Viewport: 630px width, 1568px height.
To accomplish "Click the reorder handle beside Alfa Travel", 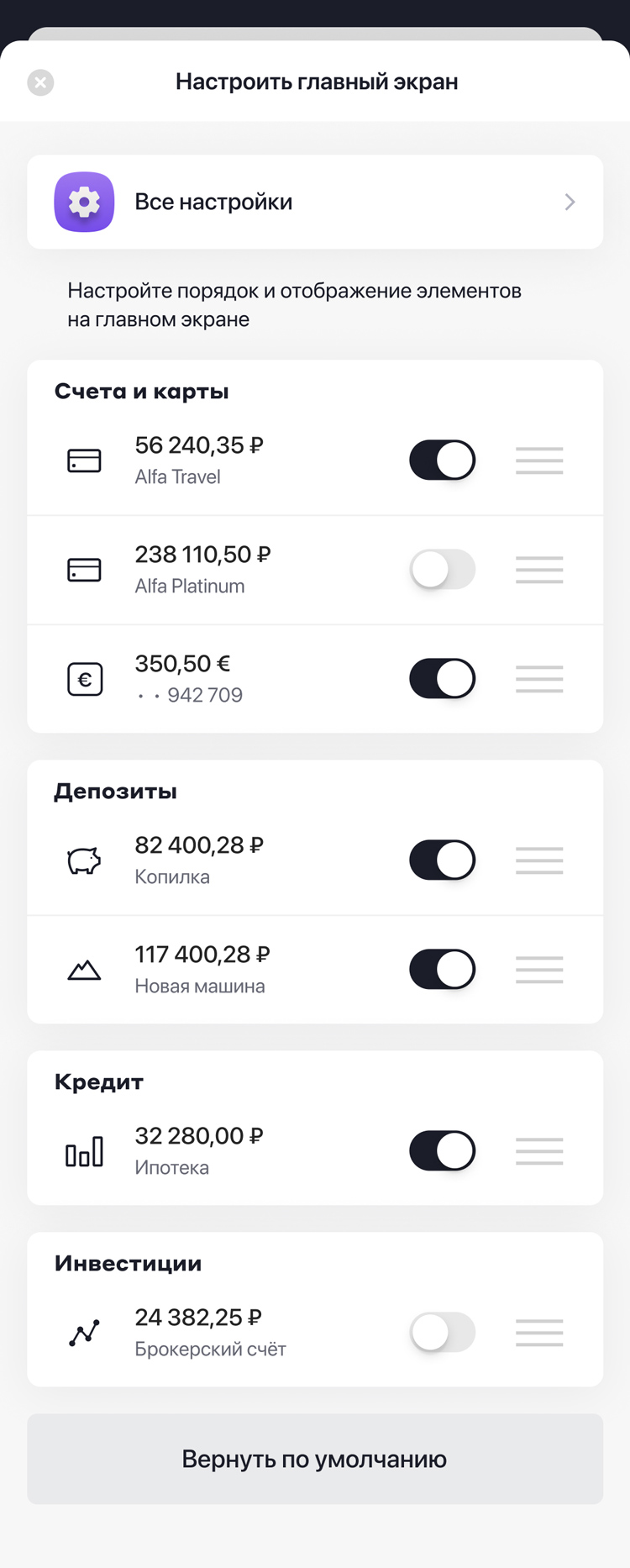I will click(x=539, y=460).
